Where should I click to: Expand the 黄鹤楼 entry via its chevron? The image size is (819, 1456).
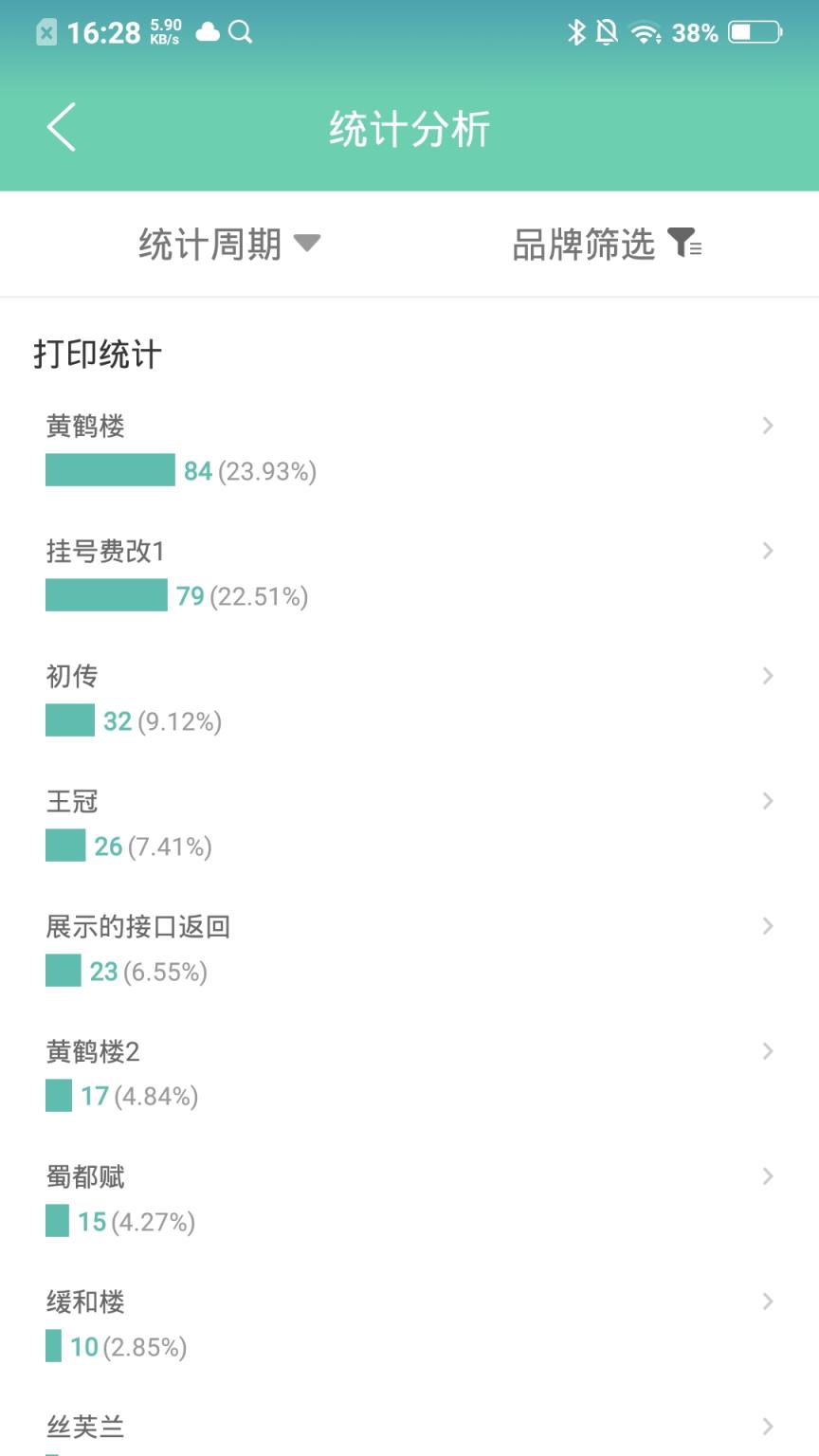tap(767, 426)
